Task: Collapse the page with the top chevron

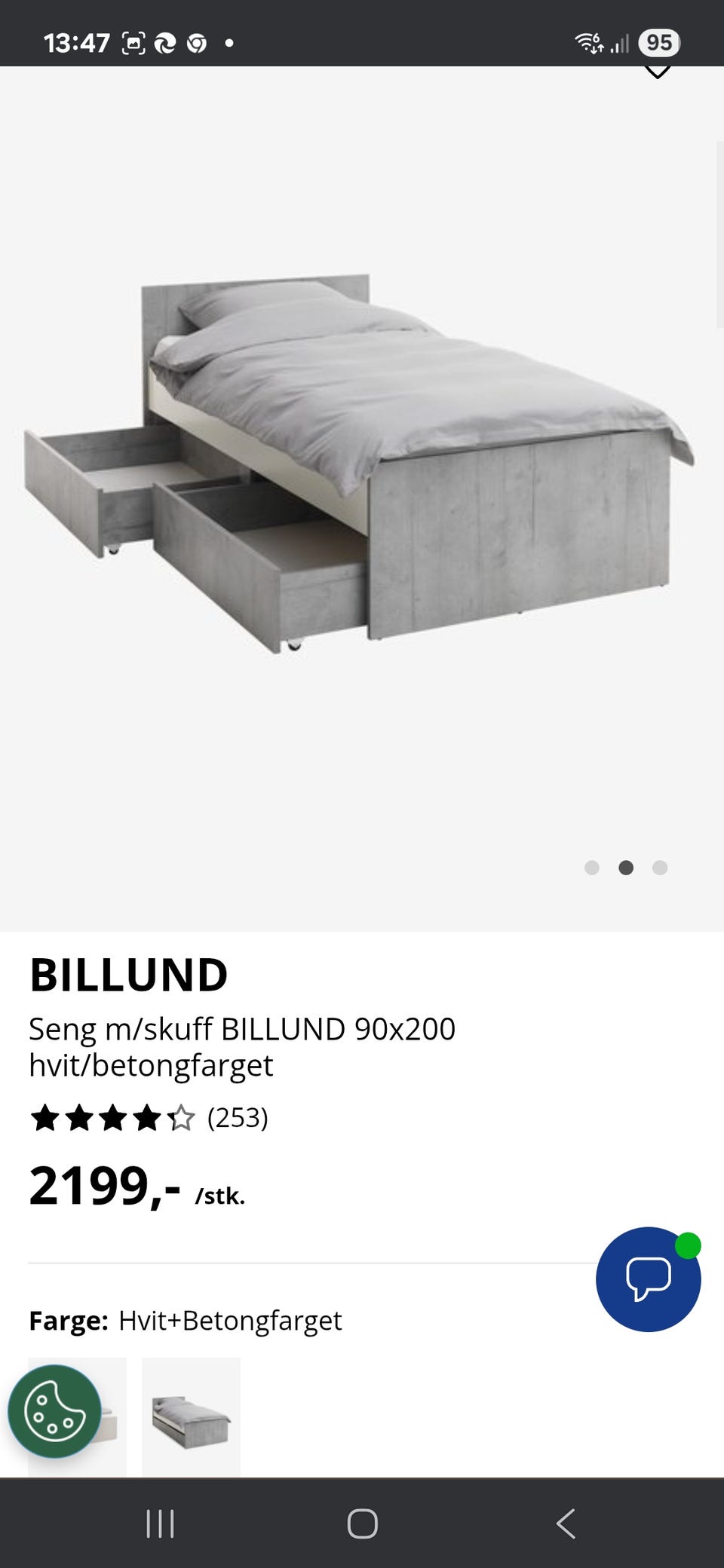Action: pyautogui.click(x=658, y=72)
